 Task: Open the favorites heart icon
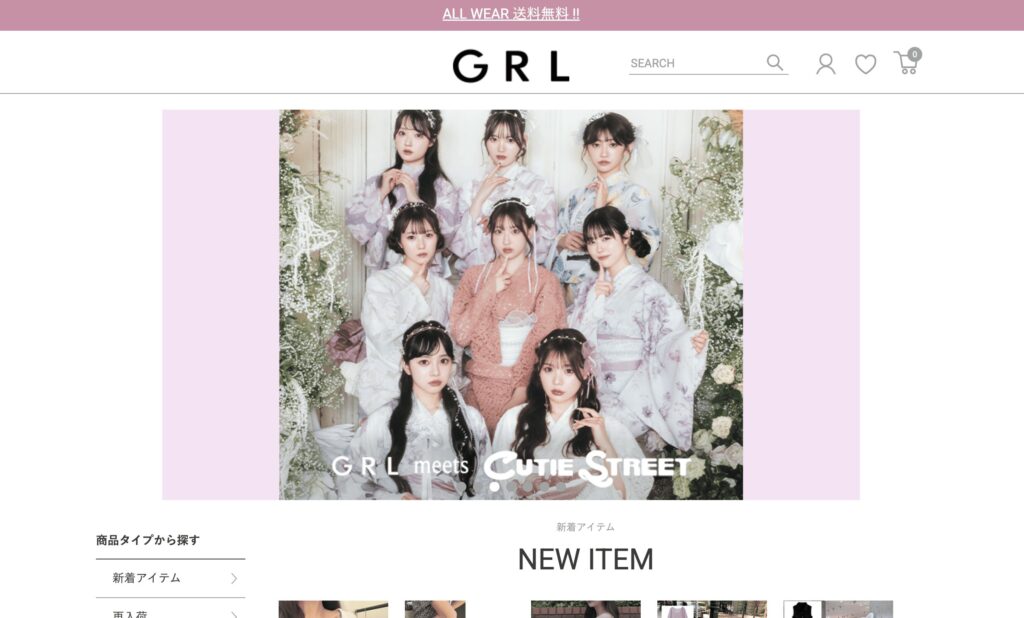pyautogui.click(x=866, y=64)
